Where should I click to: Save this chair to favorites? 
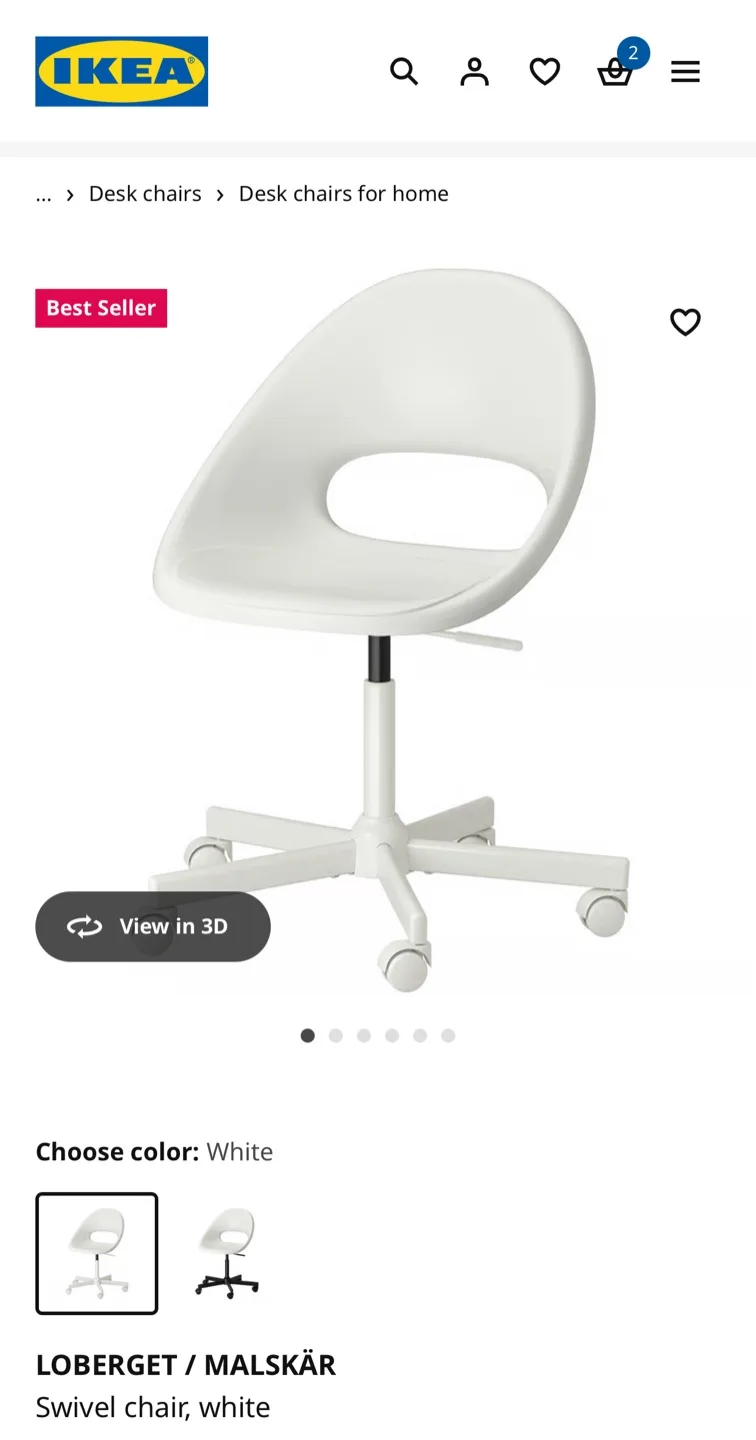tap(685, 322)
